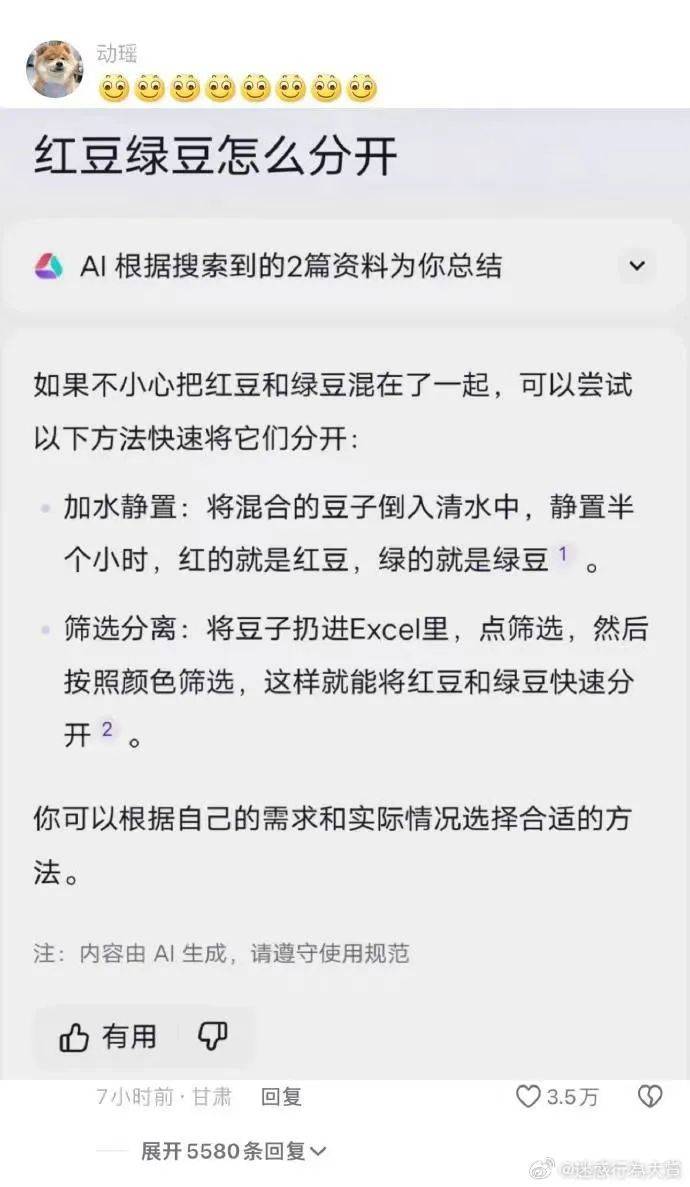690x1187 pixels.
Task: Open the username 动瑶
Action: [x=117, y=54]
